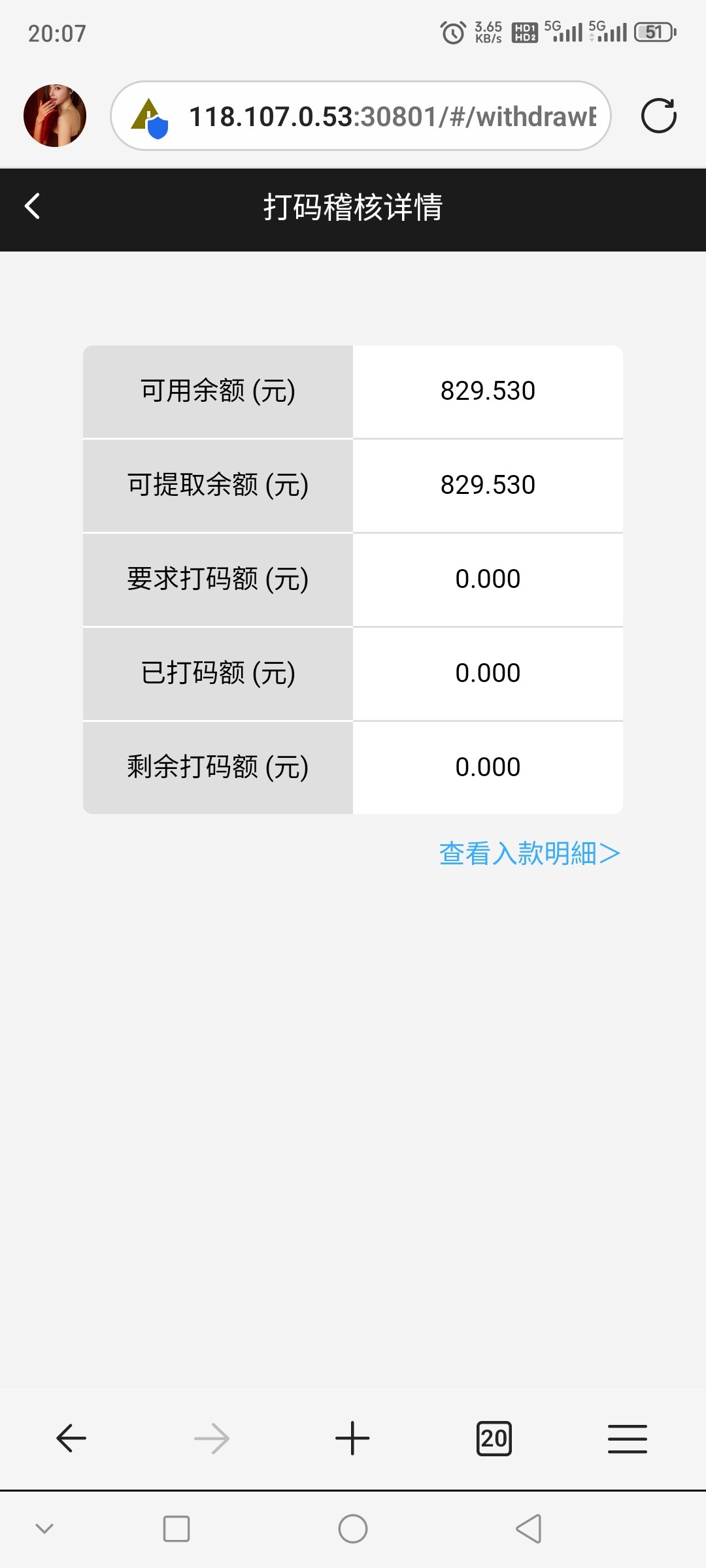Go back from the 打码稽核详情 page
706x1568 pixels.
pos(33,206)
